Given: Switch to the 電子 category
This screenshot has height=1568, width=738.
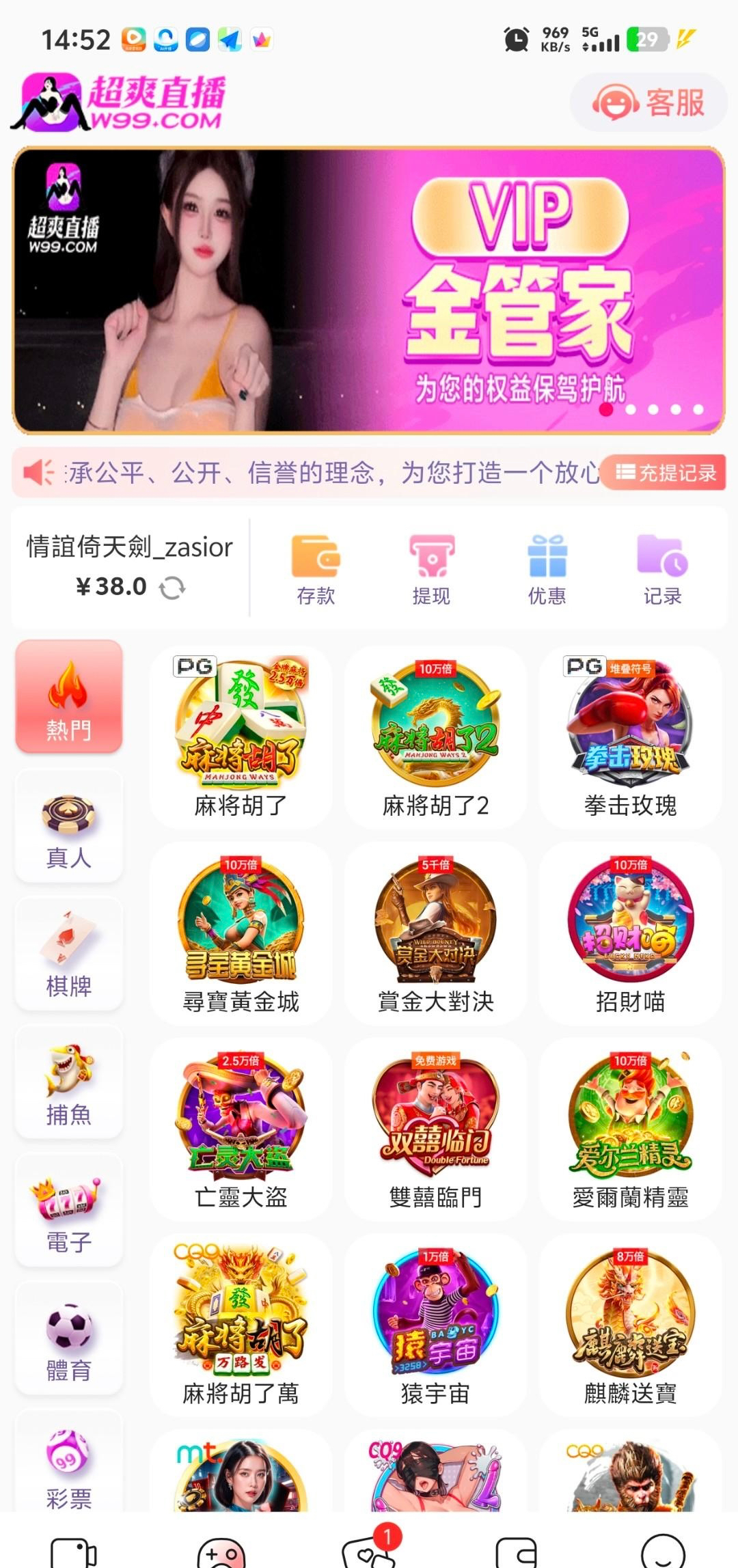Looking at the screenshot, I should 69,1211.
